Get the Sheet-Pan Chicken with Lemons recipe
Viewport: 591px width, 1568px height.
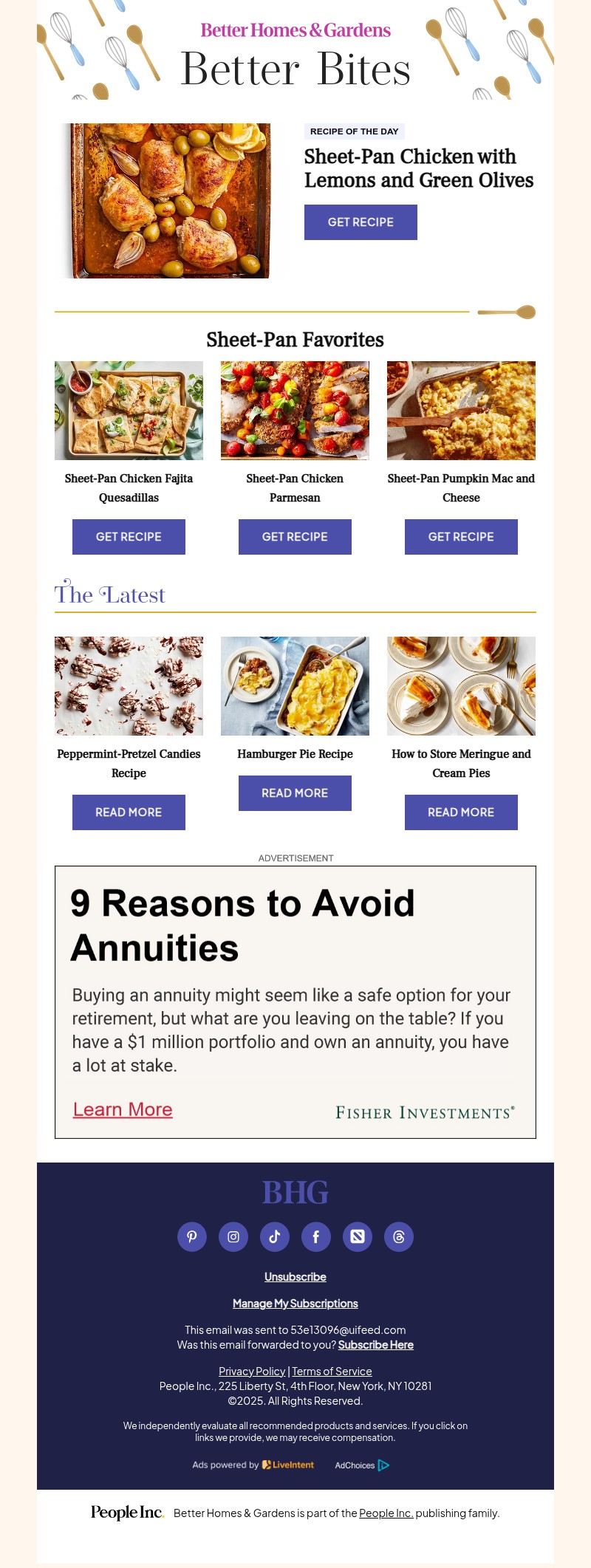[x=361, y=222]
